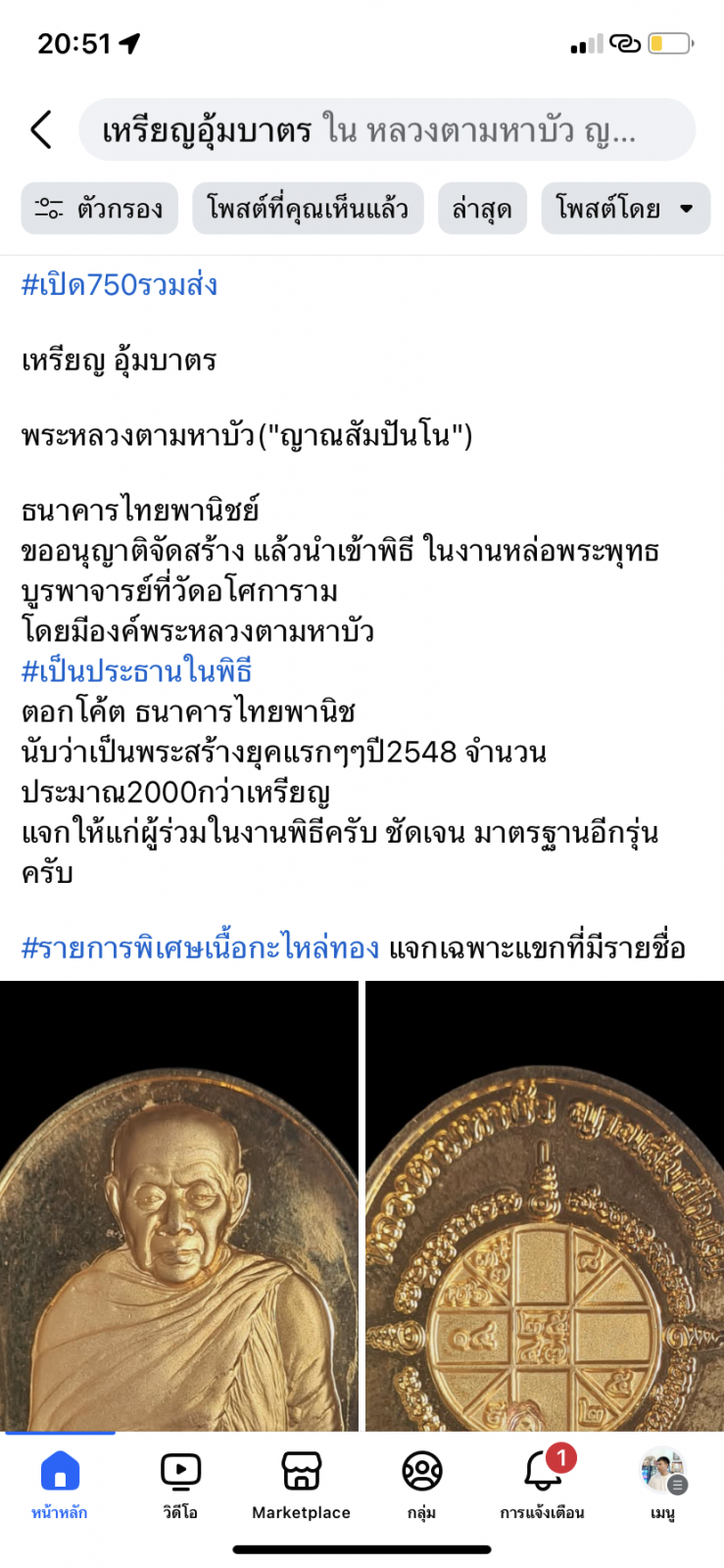Expand the โพสต์โดย dropdown
This screenshot has width=724, height=1568.
pos(625,208)
